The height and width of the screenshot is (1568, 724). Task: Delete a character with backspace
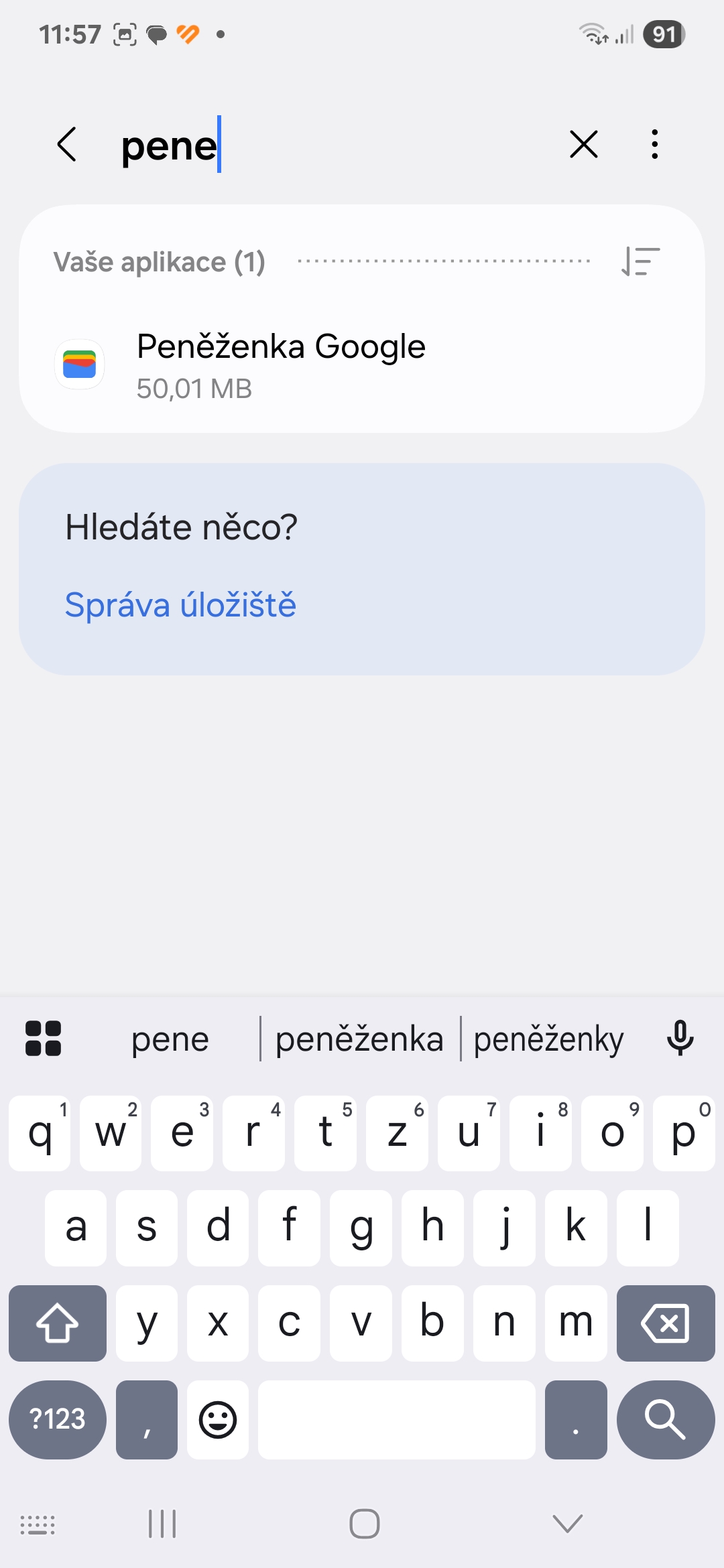pos(665,1323)
